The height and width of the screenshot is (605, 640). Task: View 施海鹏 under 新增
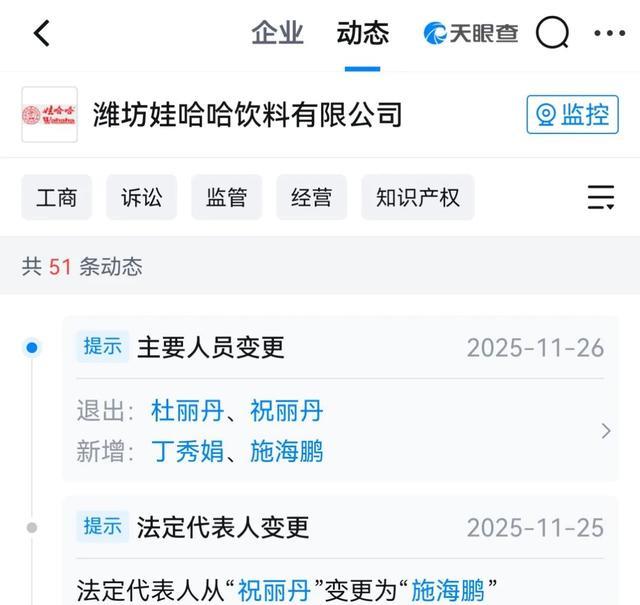(287, 452)
